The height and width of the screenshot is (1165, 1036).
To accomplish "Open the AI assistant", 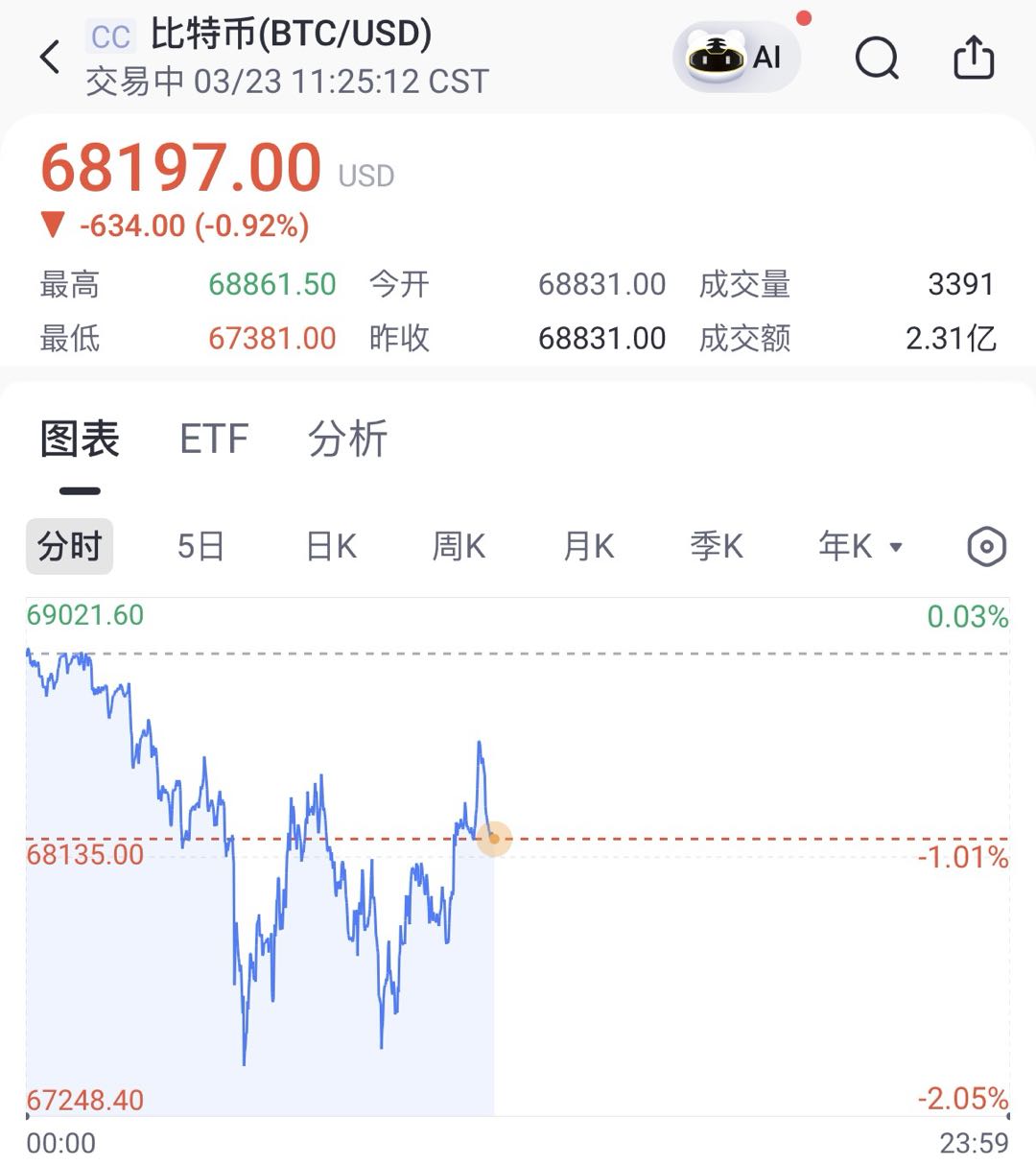I will pyautogui.click(x=736, y=58).
